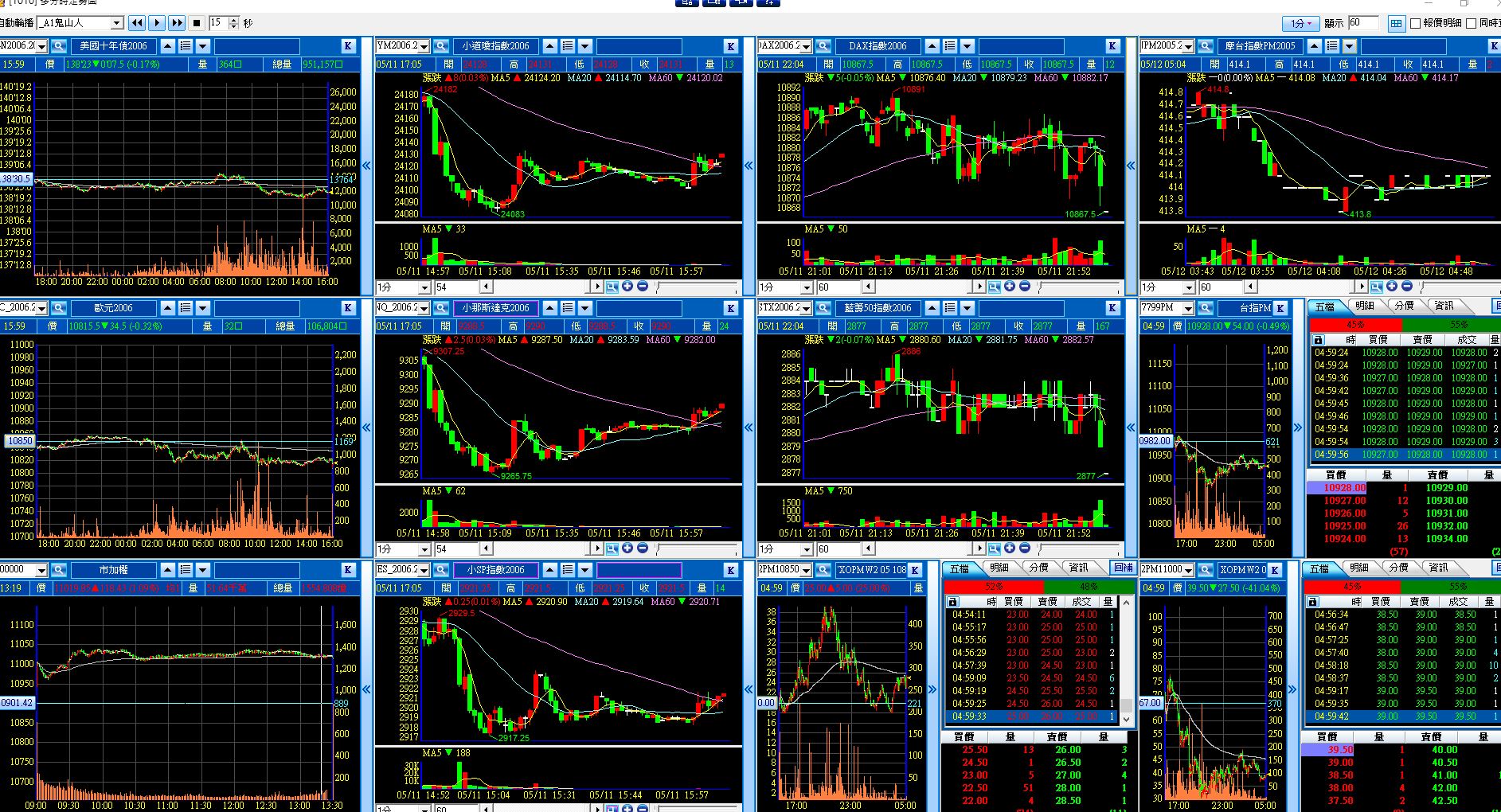Move to next symbol in 小那斯達克2006 panel

[x=585, y=308]
